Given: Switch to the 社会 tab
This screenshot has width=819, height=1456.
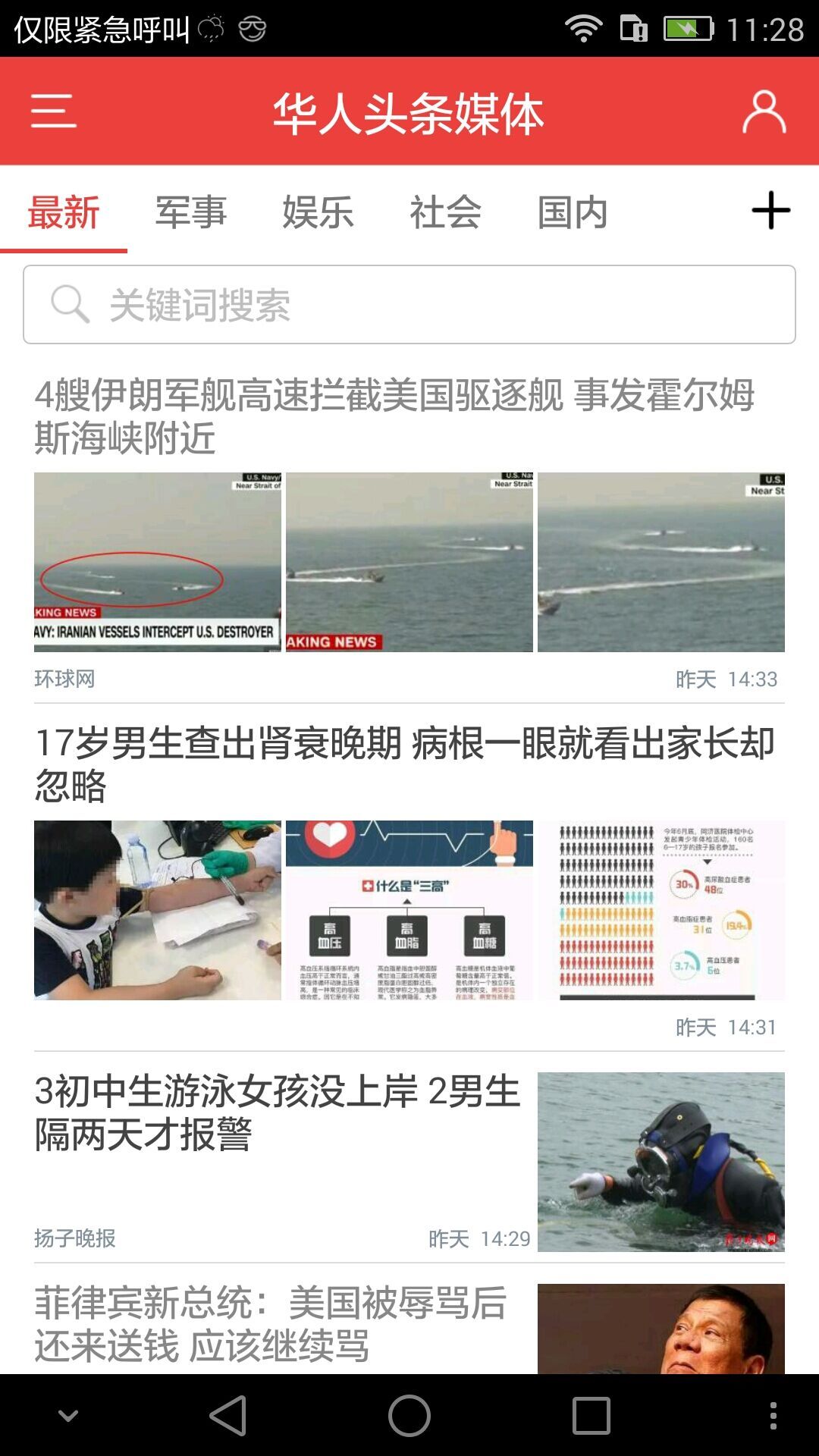Looking at the screenshot, I should tap(445, 212).
